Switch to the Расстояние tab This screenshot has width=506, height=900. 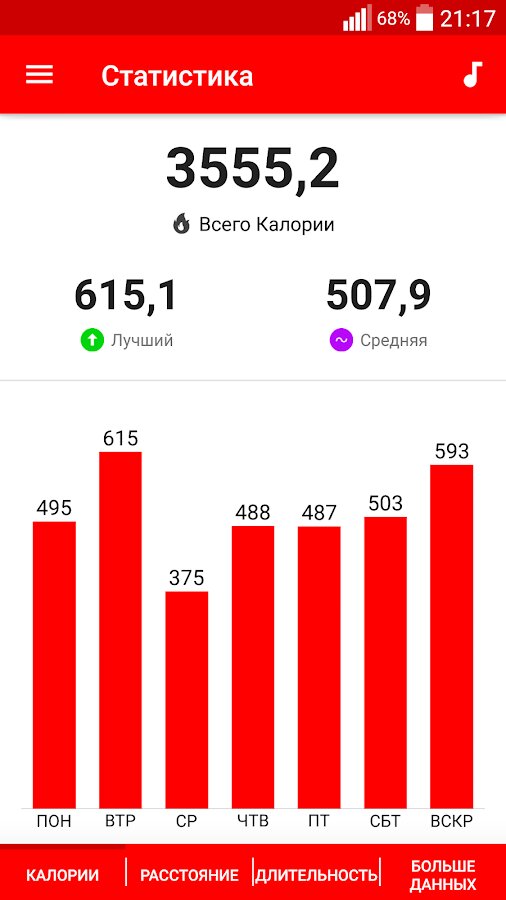(189, 875)
